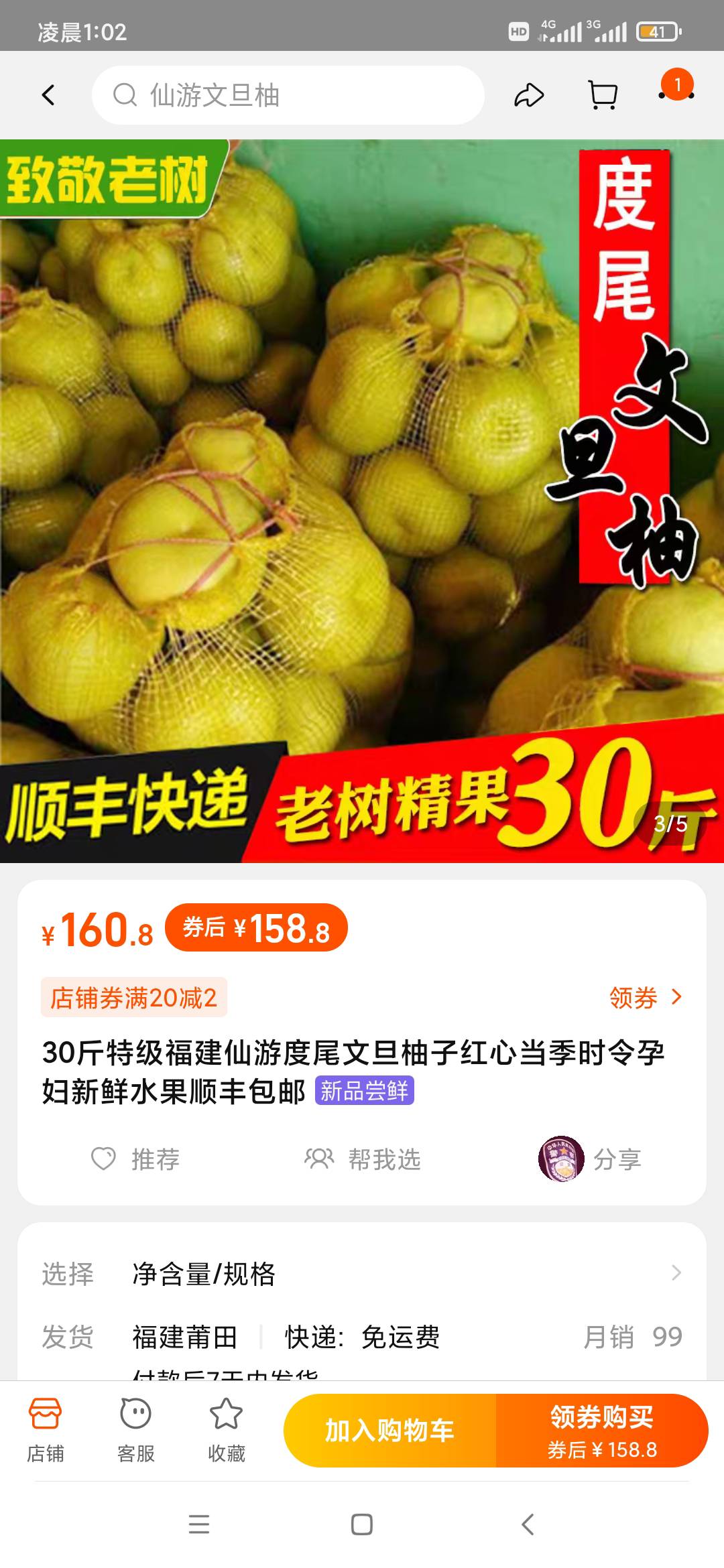724x1568 pixels.
Task: Open the search box showing 仙游文旦柚
Action: pos(288,95)
